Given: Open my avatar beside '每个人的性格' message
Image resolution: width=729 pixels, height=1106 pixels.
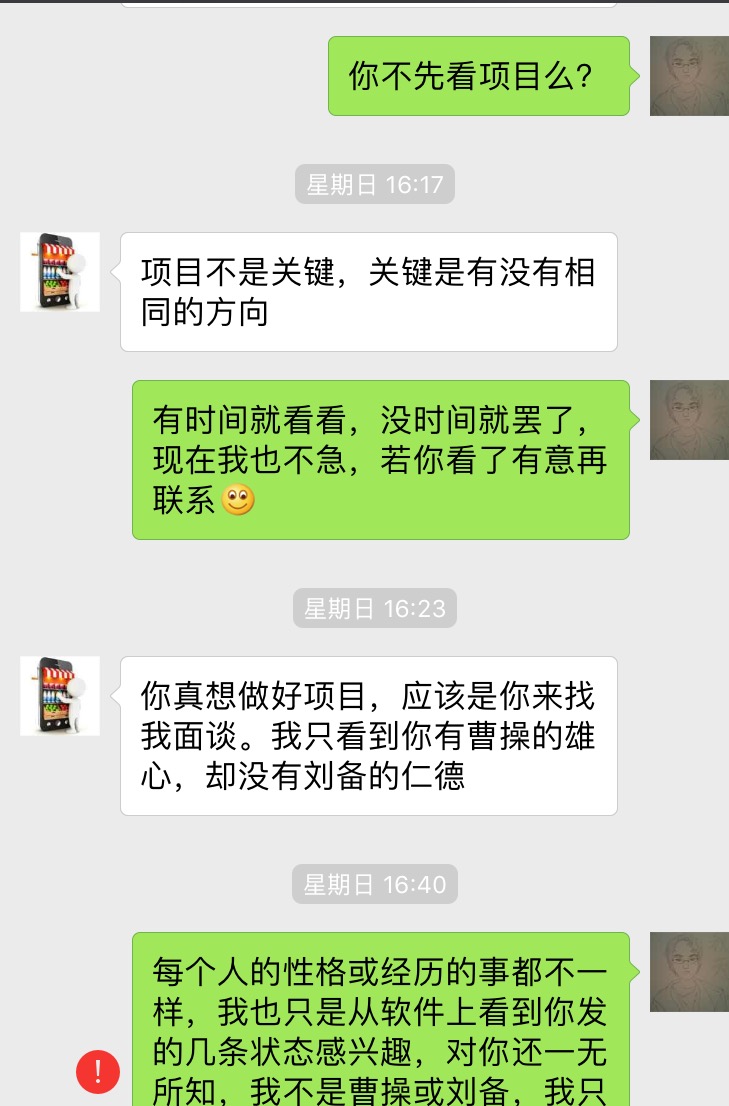Looking at the screenshot, I should pos(689,972).
